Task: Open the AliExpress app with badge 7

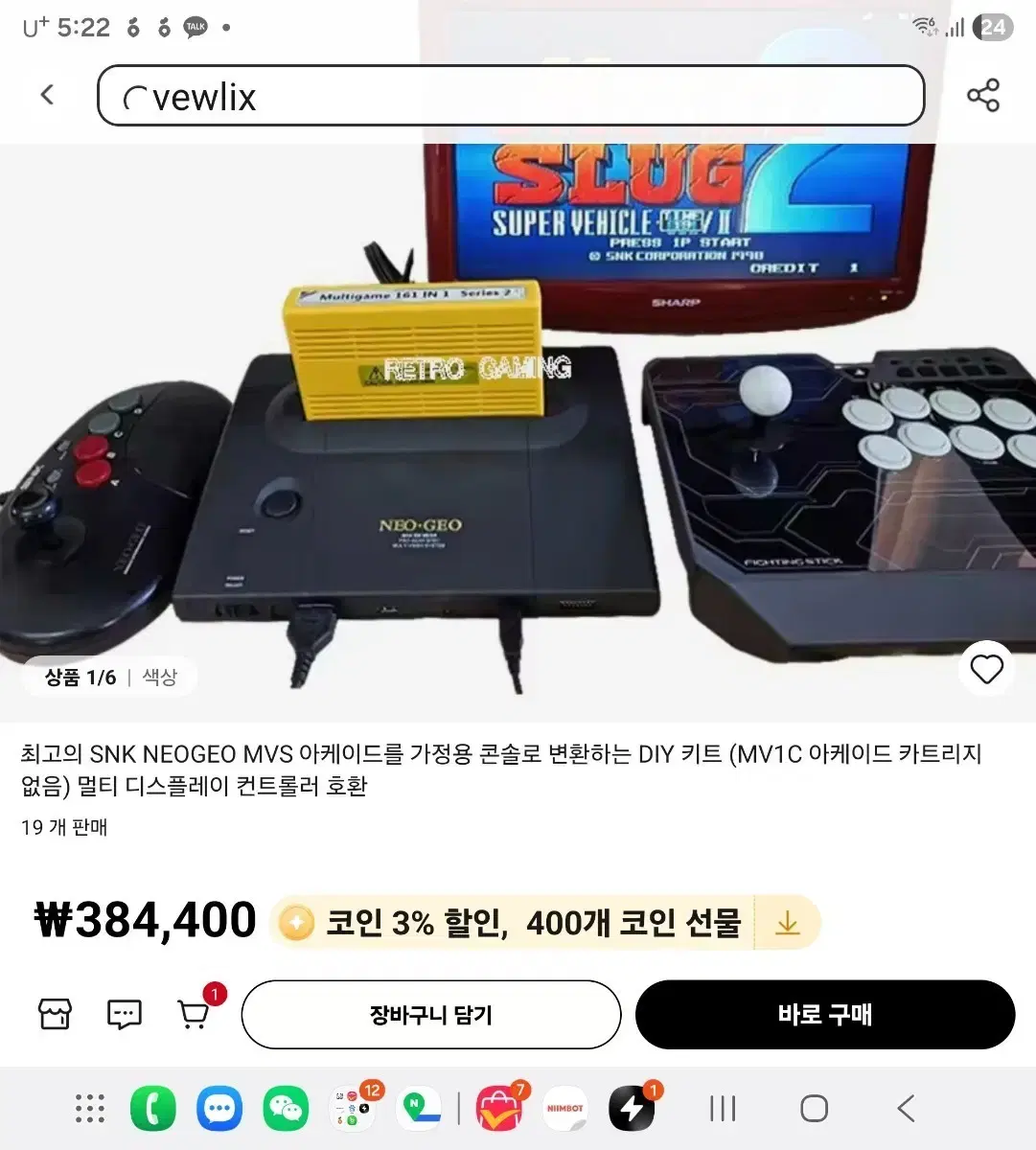Action: tap(498, 1109)
